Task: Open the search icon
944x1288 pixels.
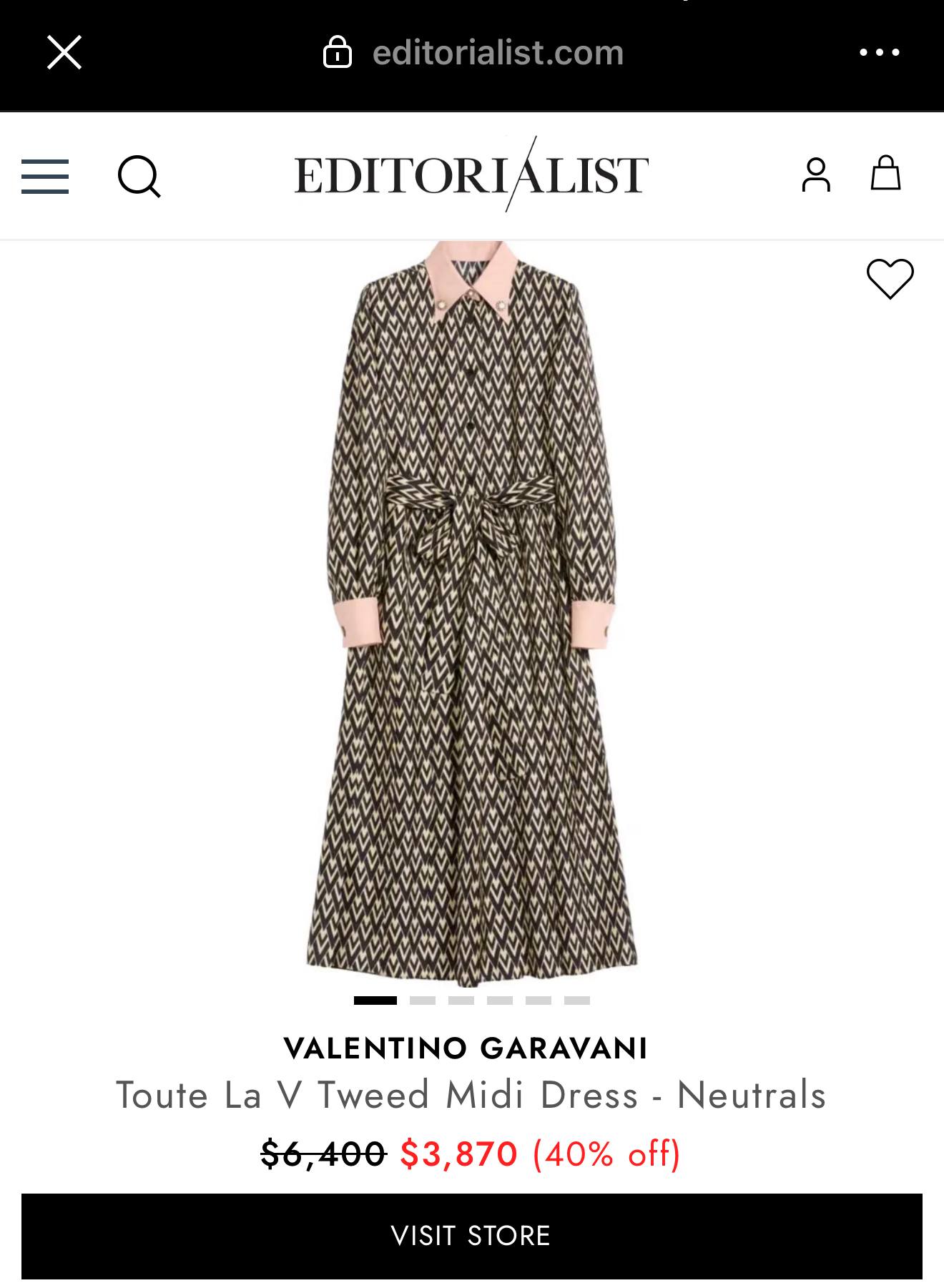Action: pyautogui.click(x=139, y=176)
